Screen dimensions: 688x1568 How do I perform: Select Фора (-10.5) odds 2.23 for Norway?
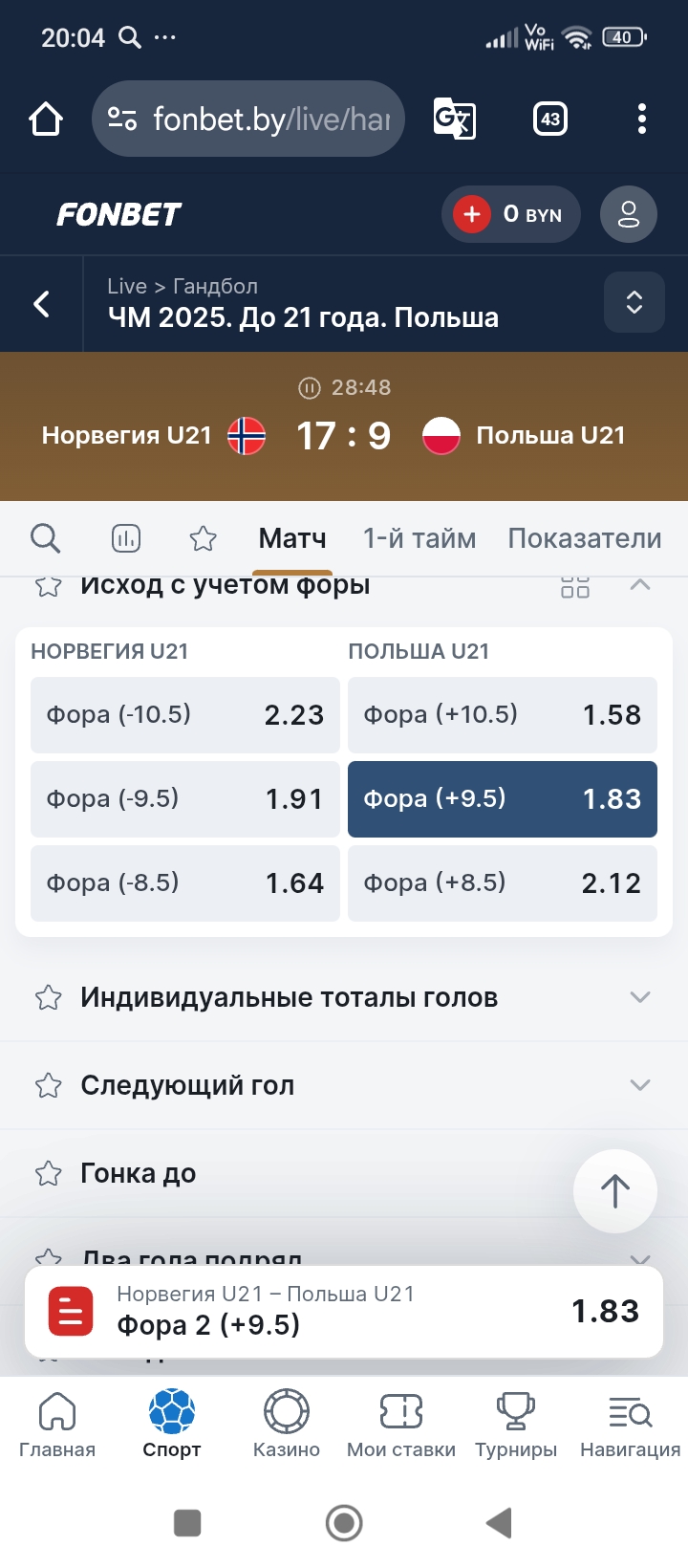coord(184,714)
